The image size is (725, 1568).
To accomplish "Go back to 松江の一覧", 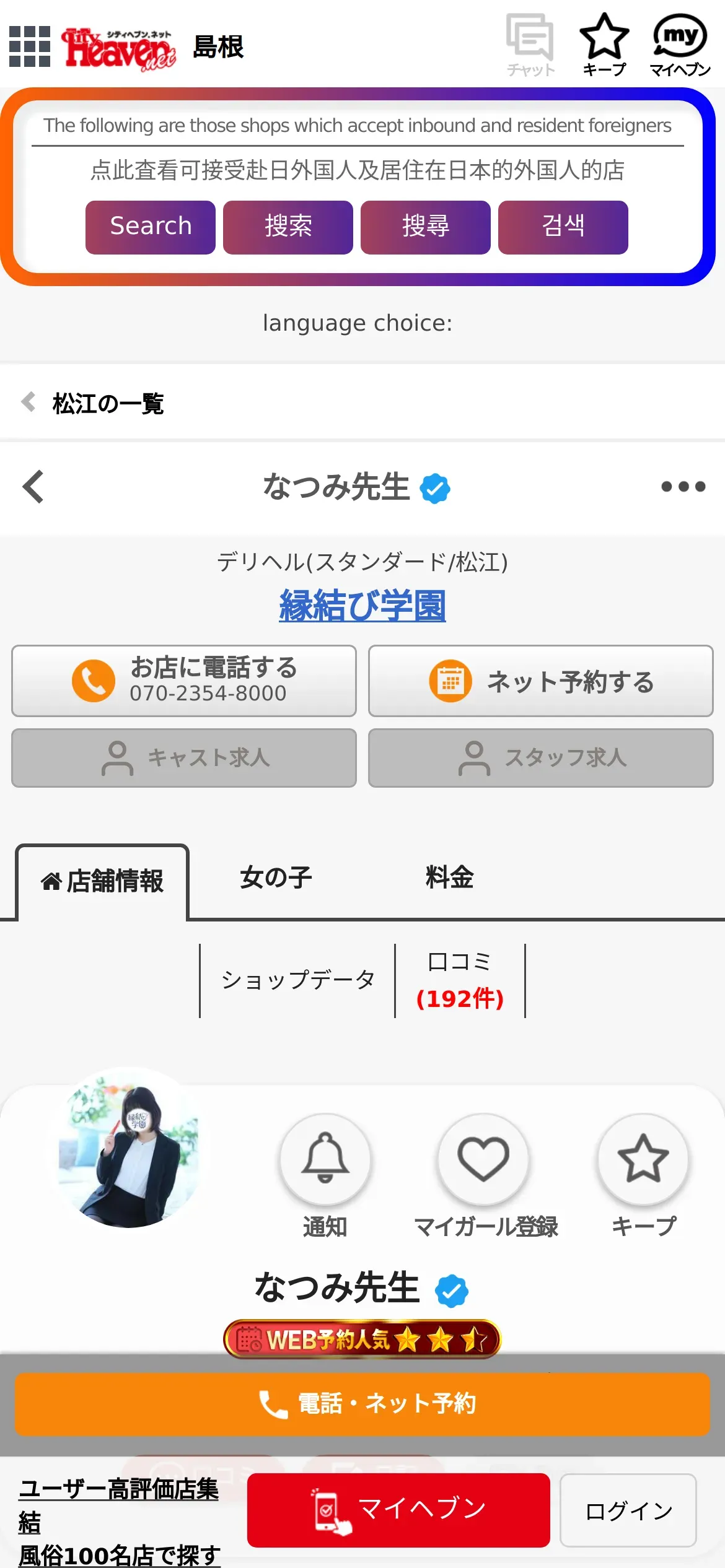I will click(93, 403).
